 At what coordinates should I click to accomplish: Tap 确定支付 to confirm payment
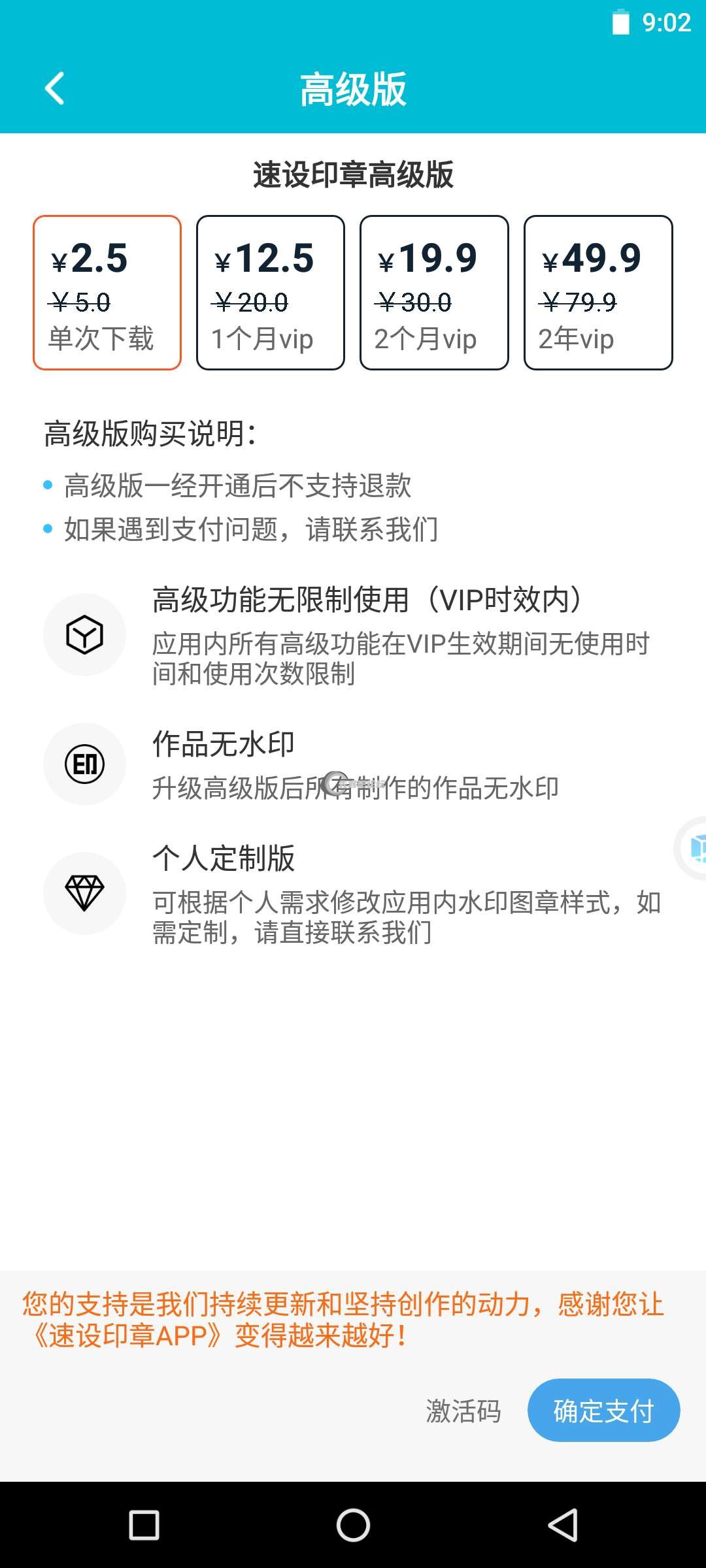pos(603,1411)
